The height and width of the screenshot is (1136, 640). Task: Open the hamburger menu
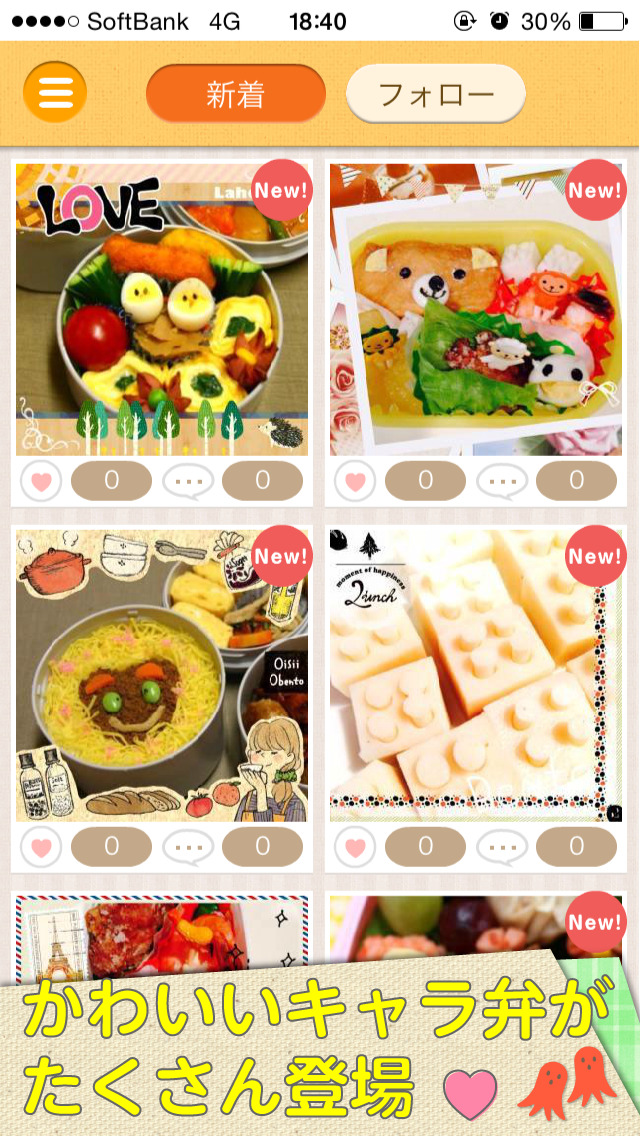pyautogui.click(x=55, y=92)
